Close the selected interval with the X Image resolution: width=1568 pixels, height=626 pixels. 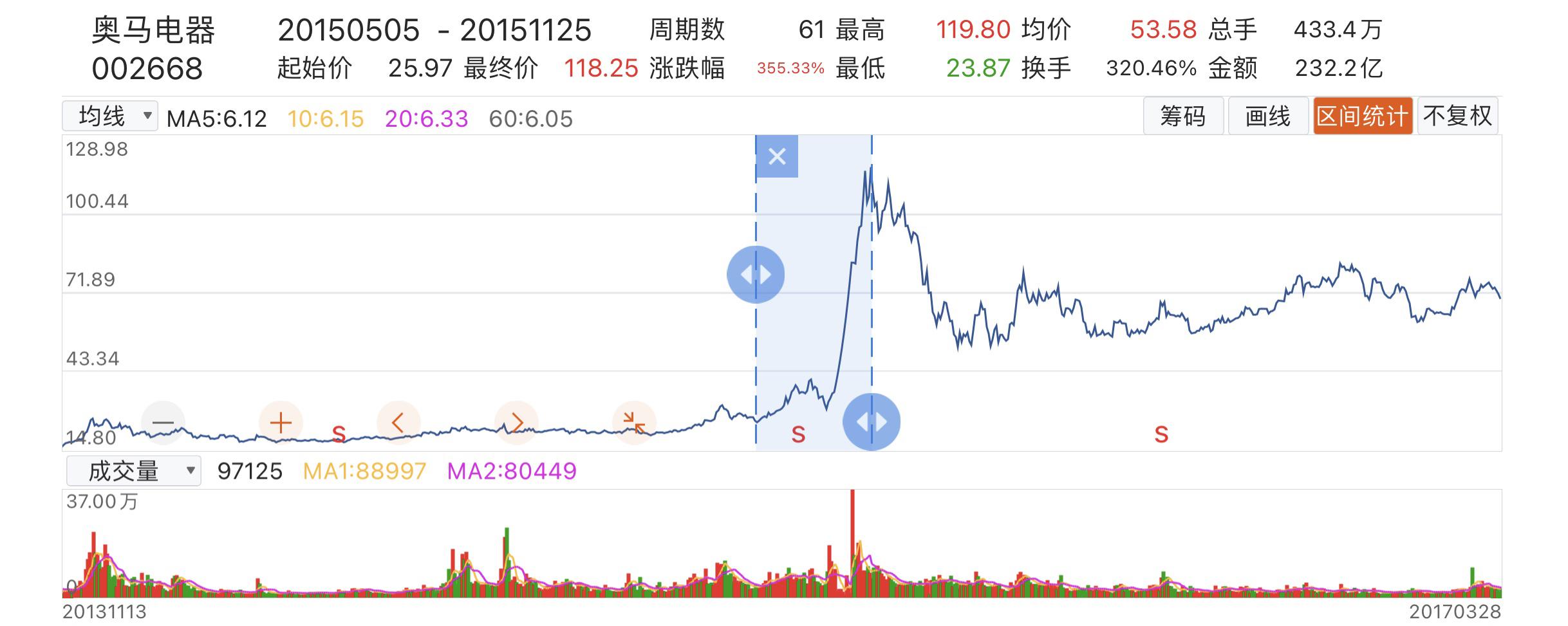click(777, 156)
